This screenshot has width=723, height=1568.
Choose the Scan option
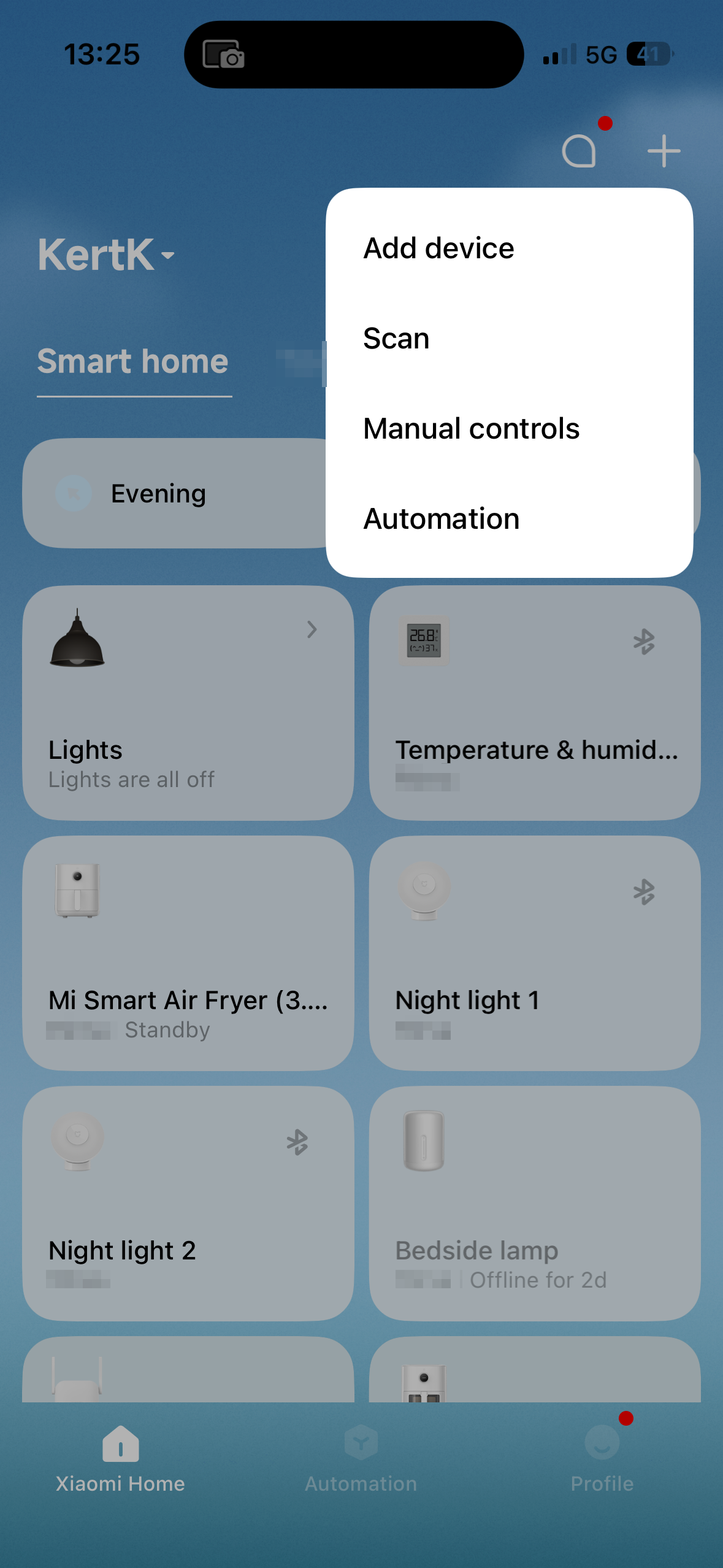tap(396, 339)
